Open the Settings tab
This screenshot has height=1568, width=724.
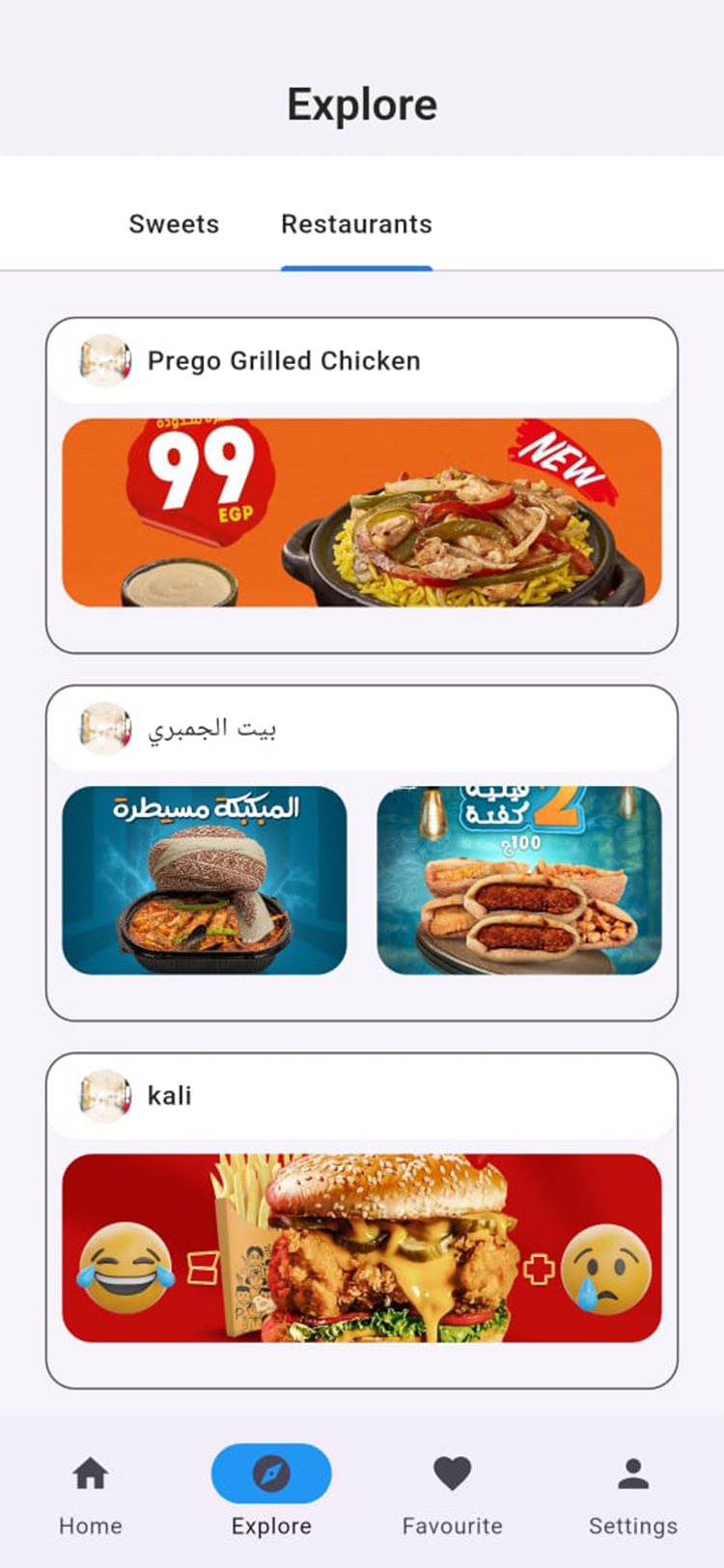(x=633, y=1493)
